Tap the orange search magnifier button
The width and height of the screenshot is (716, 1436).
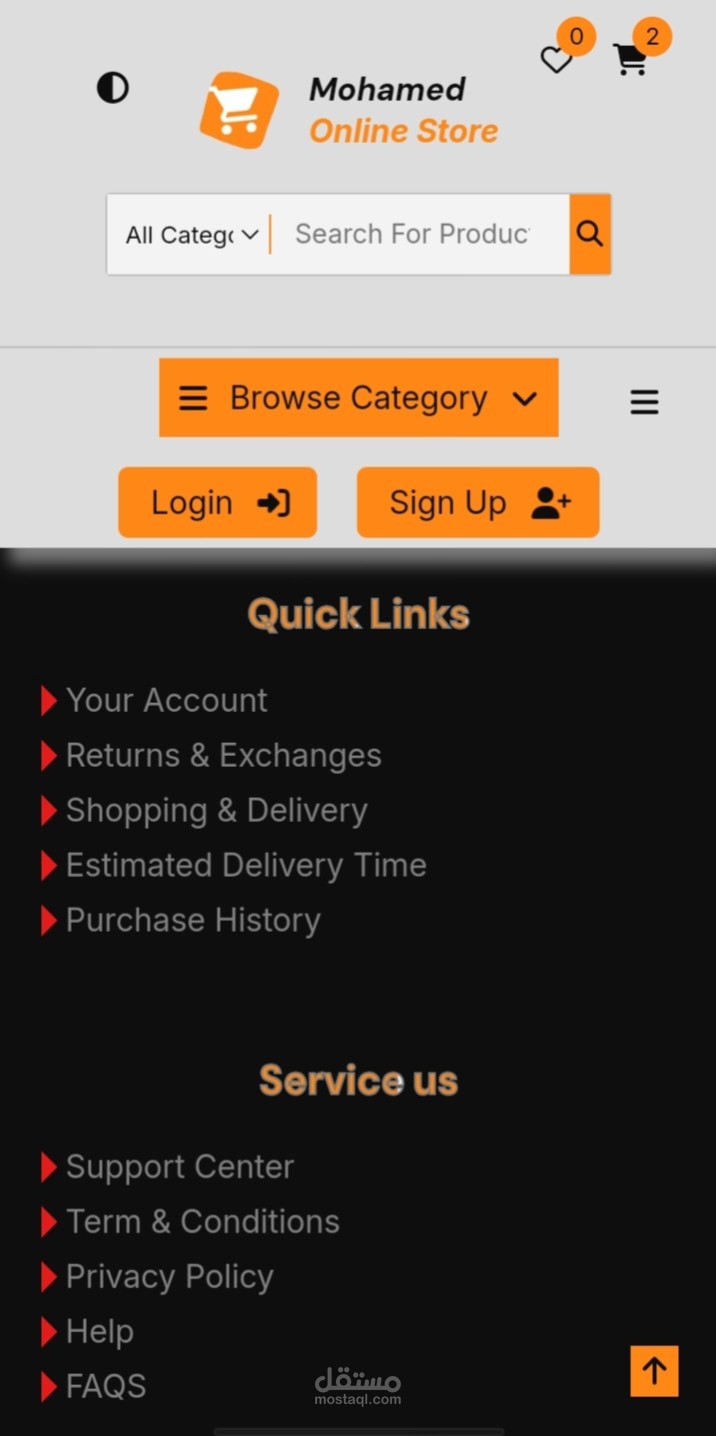point(590,234)
